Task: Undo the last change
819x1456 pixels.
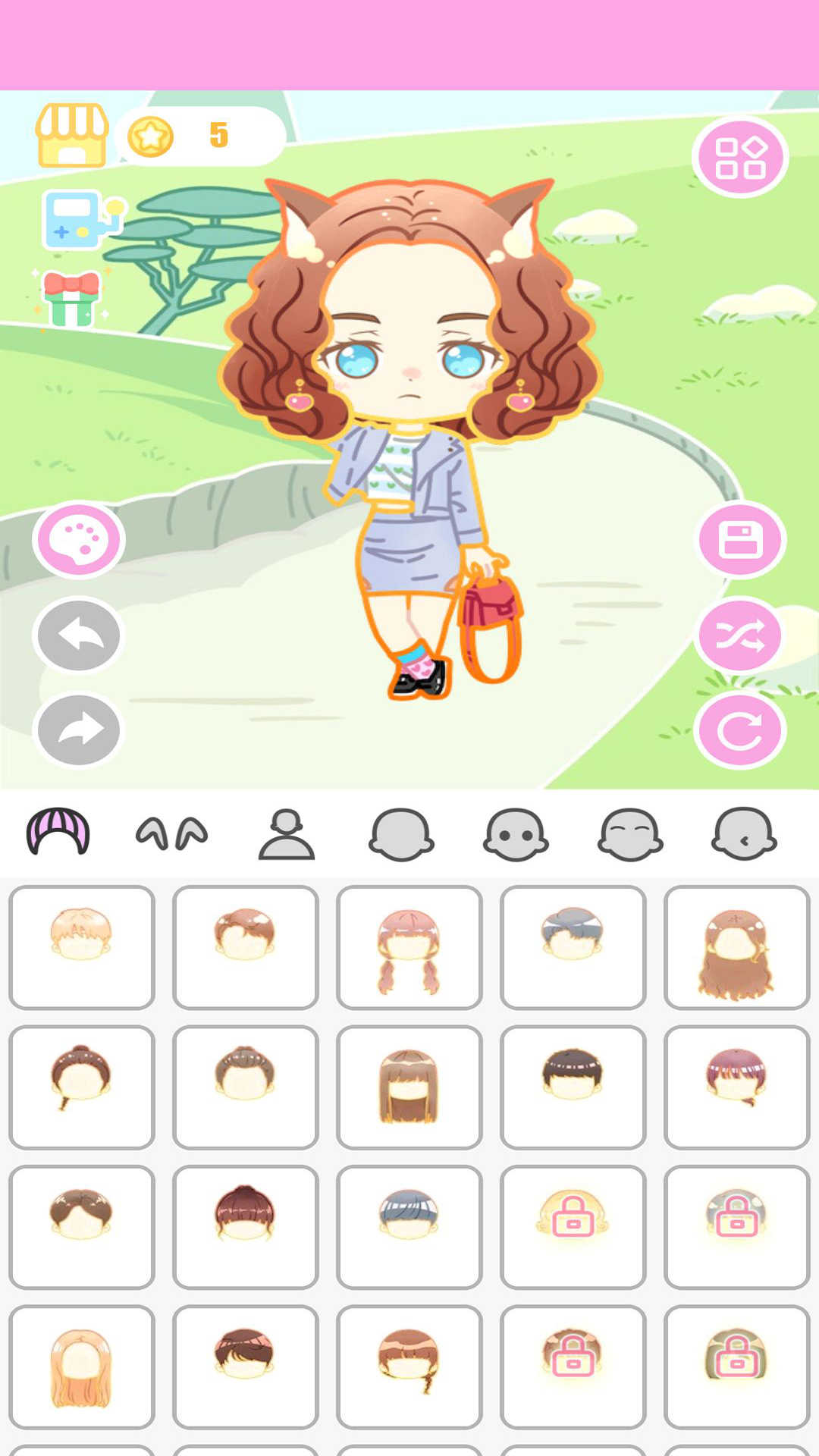Action: point(78,635)
